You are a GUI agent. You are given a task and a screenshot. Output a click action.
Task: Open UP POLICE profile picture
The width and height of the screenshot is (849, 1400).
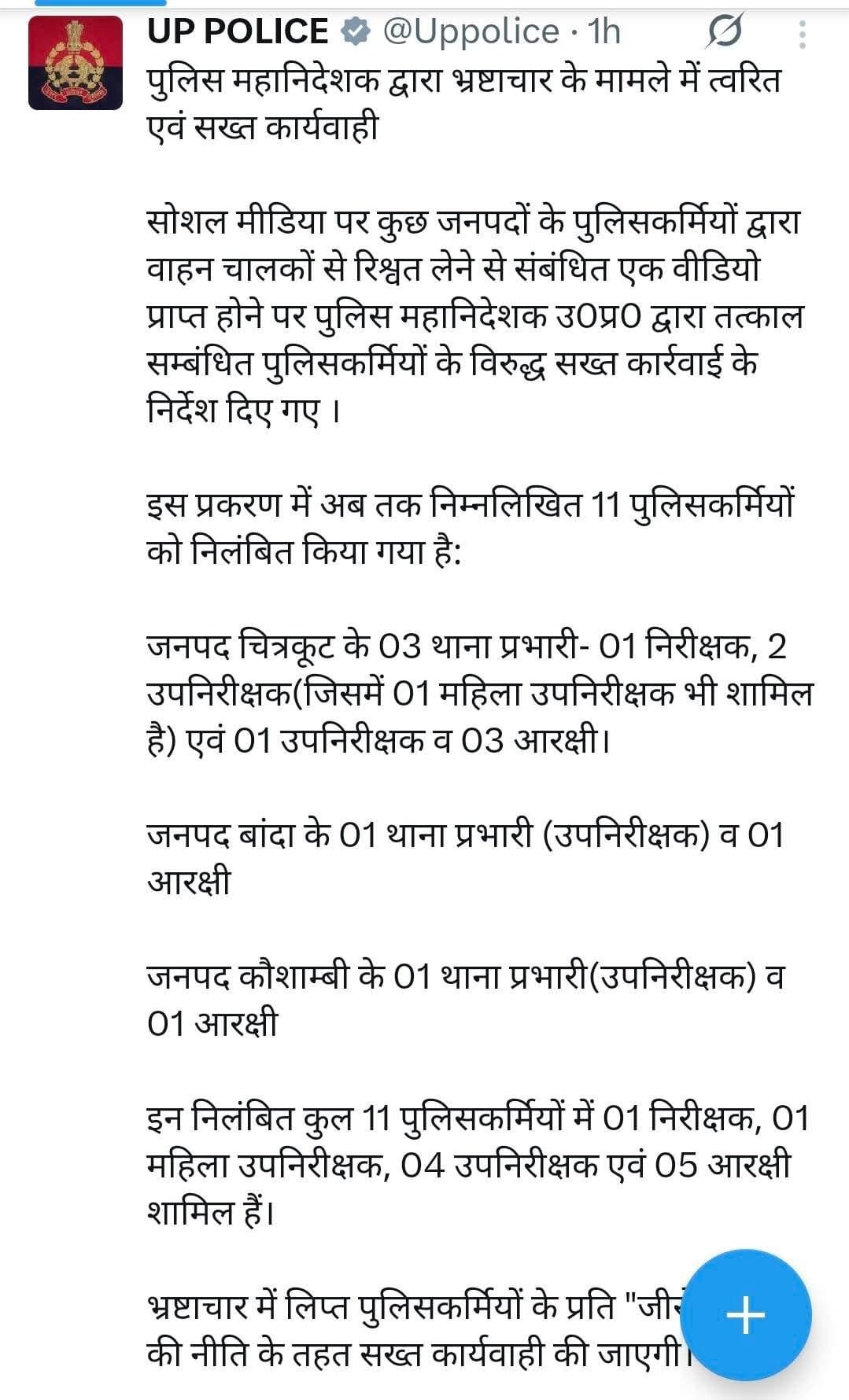(x=76, y=63)
